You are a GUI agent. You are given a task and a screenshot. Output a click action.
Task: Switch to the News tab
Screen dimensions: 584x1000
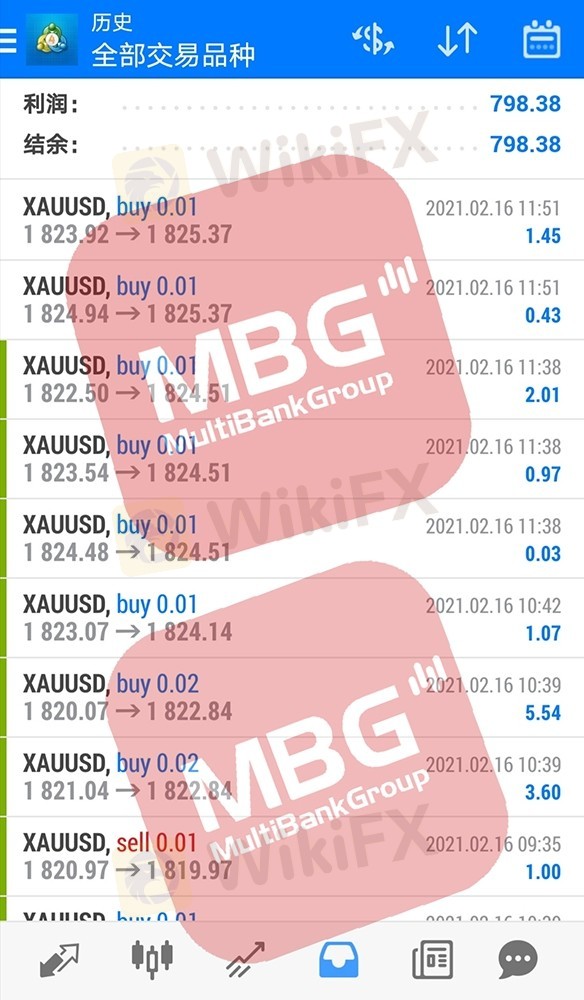click(432, 960)
